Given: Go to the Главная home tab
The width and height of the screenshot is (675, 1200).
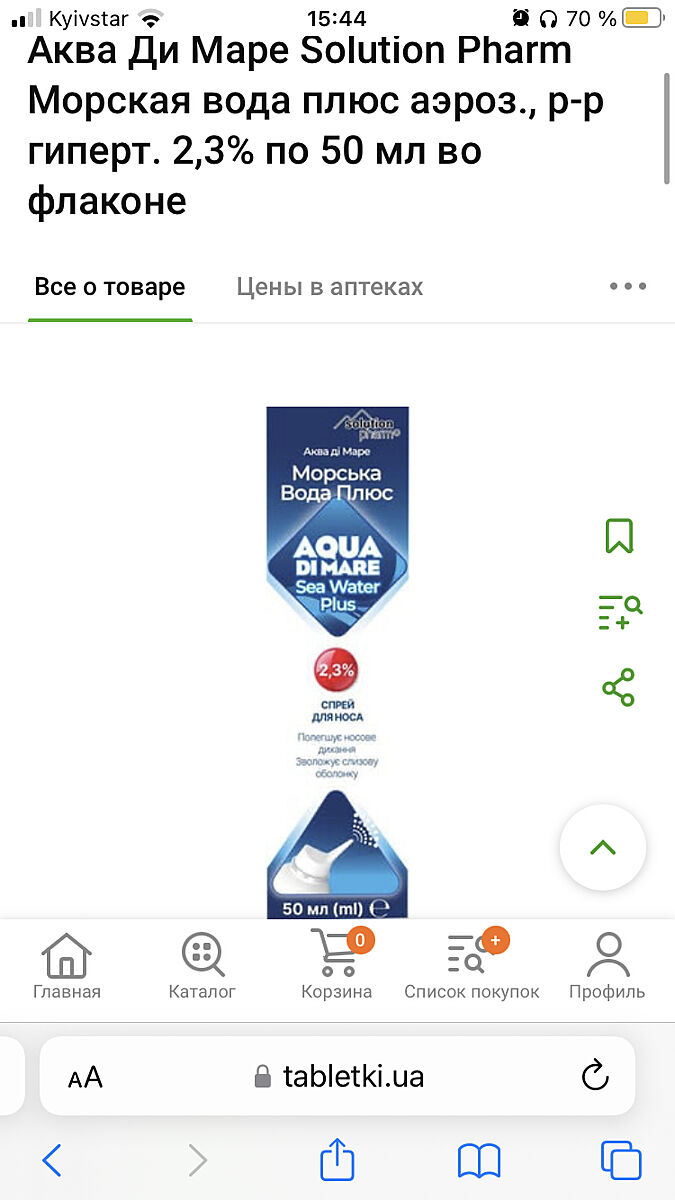Looking at the screenshot, I should (67, 965).
